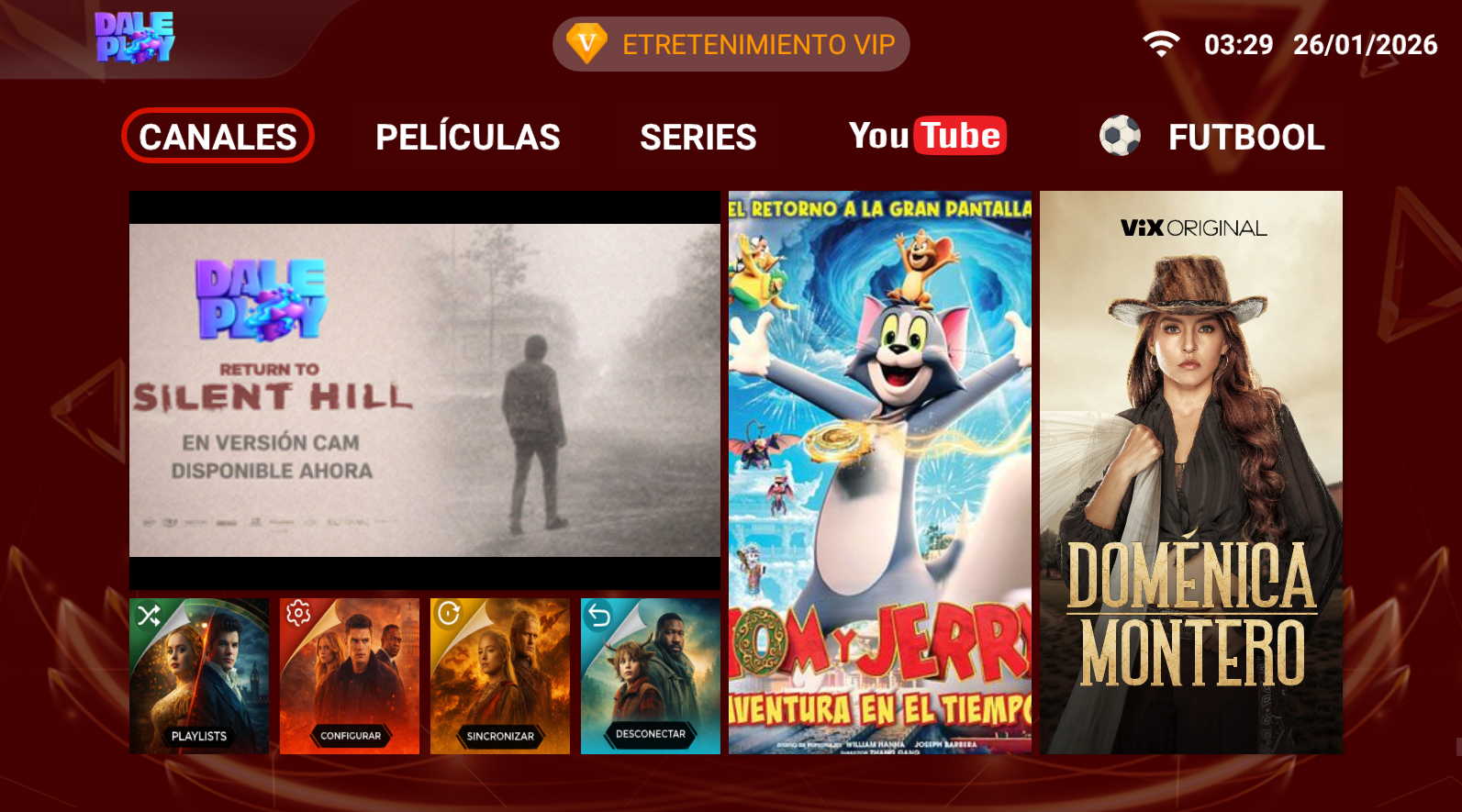Switch to the Películas section
1462x812 pixels.
(x=467, y=137)
